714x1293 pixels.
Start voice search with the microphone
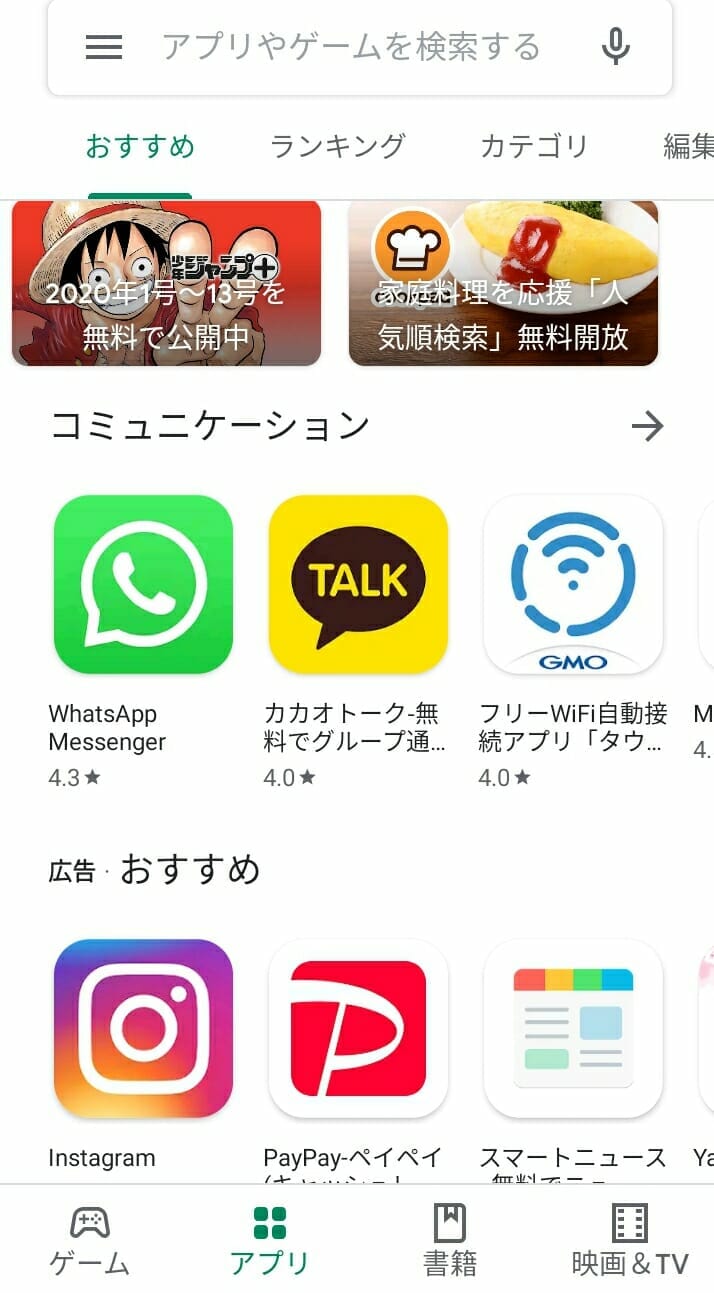pos(615,47)
